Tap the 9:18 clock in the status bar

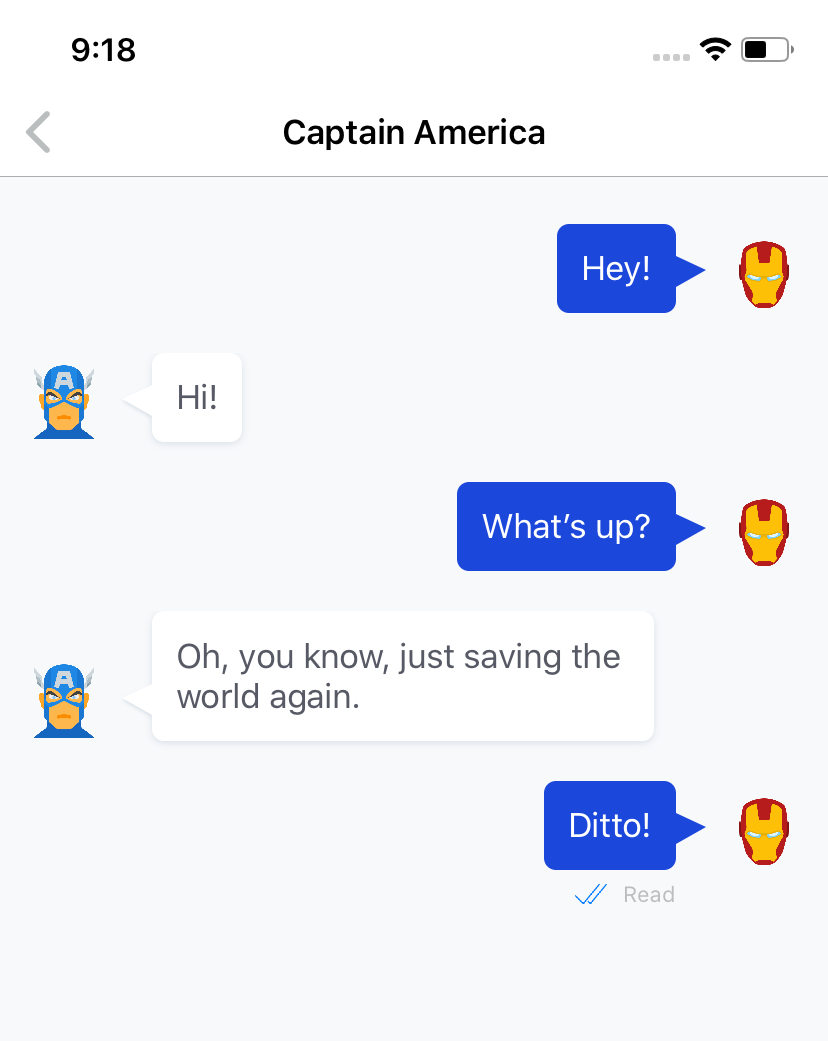(103, 50)
